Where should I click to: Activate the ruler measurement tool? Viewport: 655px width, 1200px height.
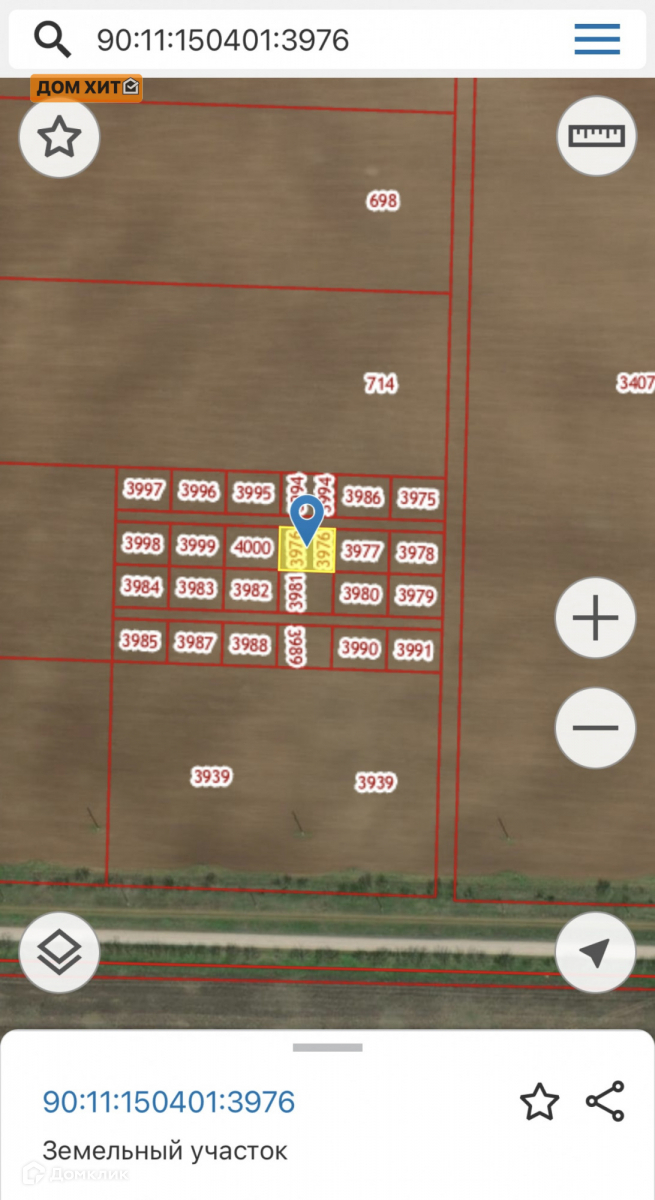tap(595, 137)
